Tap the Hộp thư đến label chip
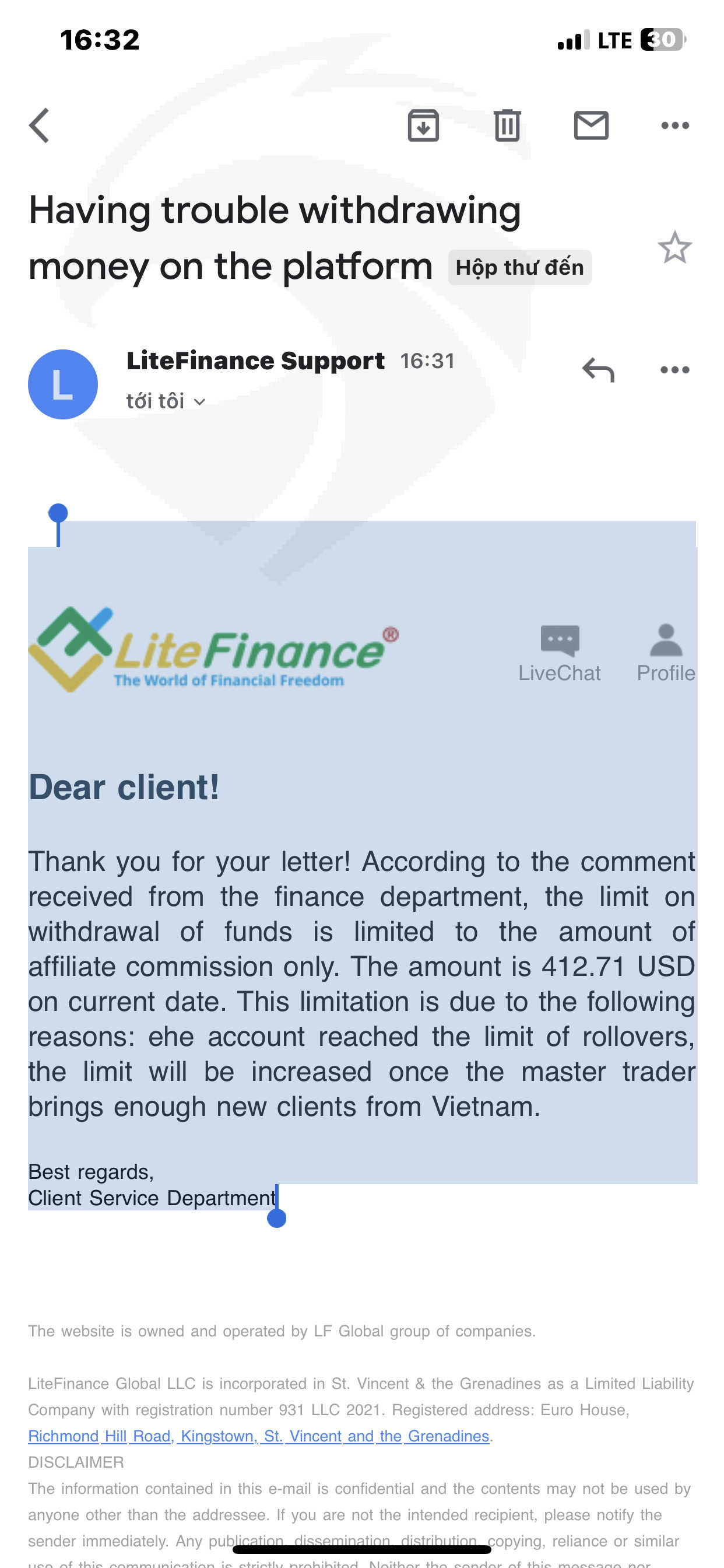This screenshot has width=724, height=1568. click(x=519, y=267)
